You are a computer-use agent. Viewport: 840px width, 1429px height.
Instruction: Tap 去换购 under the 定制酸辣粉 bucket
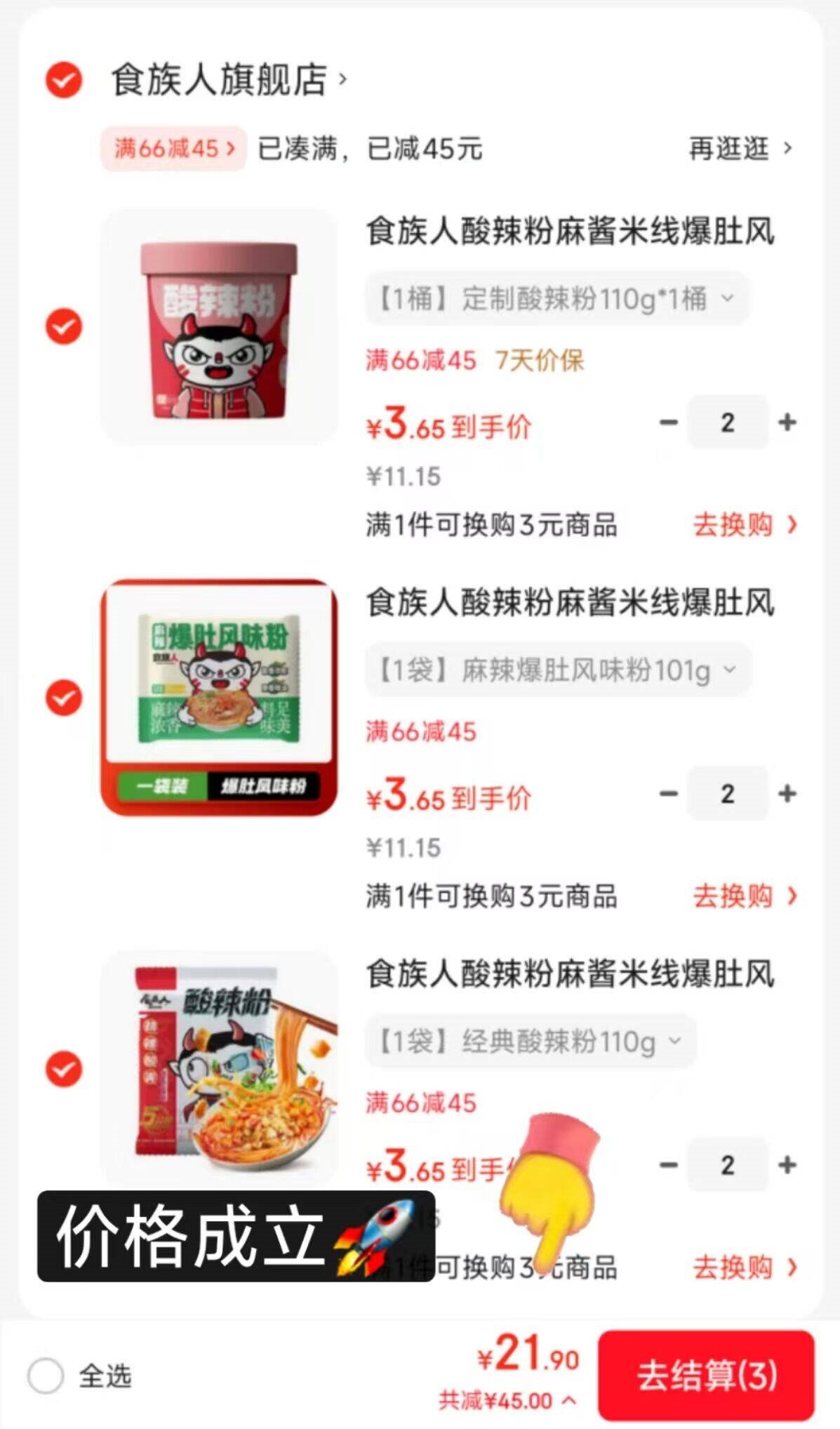744,525
